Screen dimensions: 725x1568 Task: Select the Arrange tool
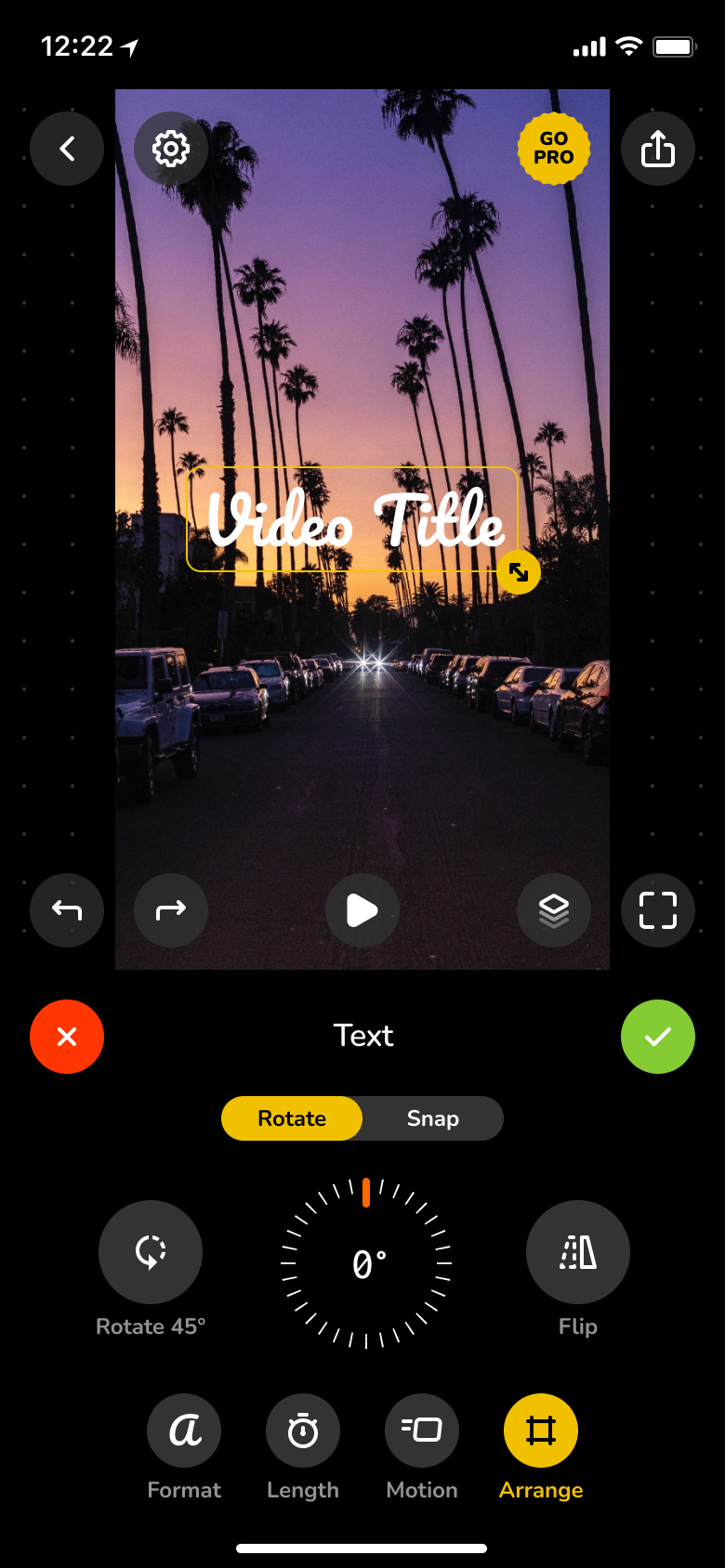(x=541, y=1431)
